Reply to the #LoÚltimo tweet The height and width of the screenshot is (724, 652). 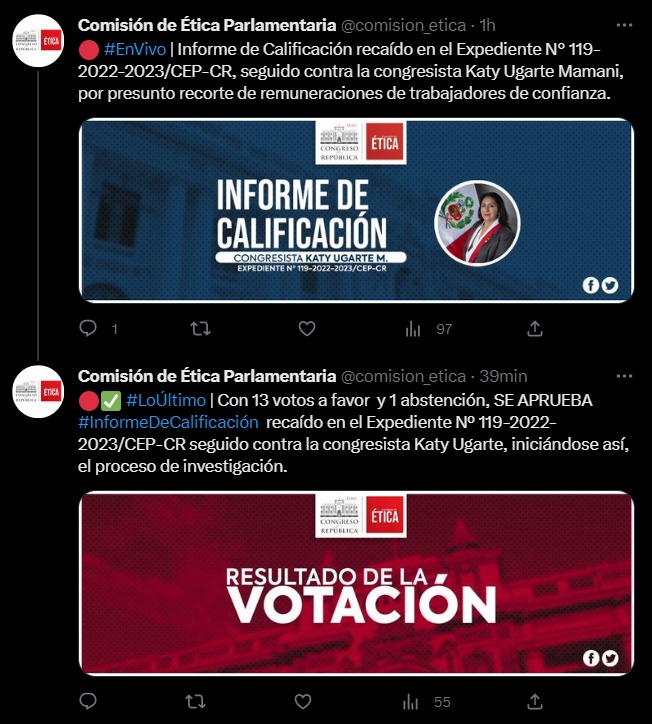tap(88, 700)
